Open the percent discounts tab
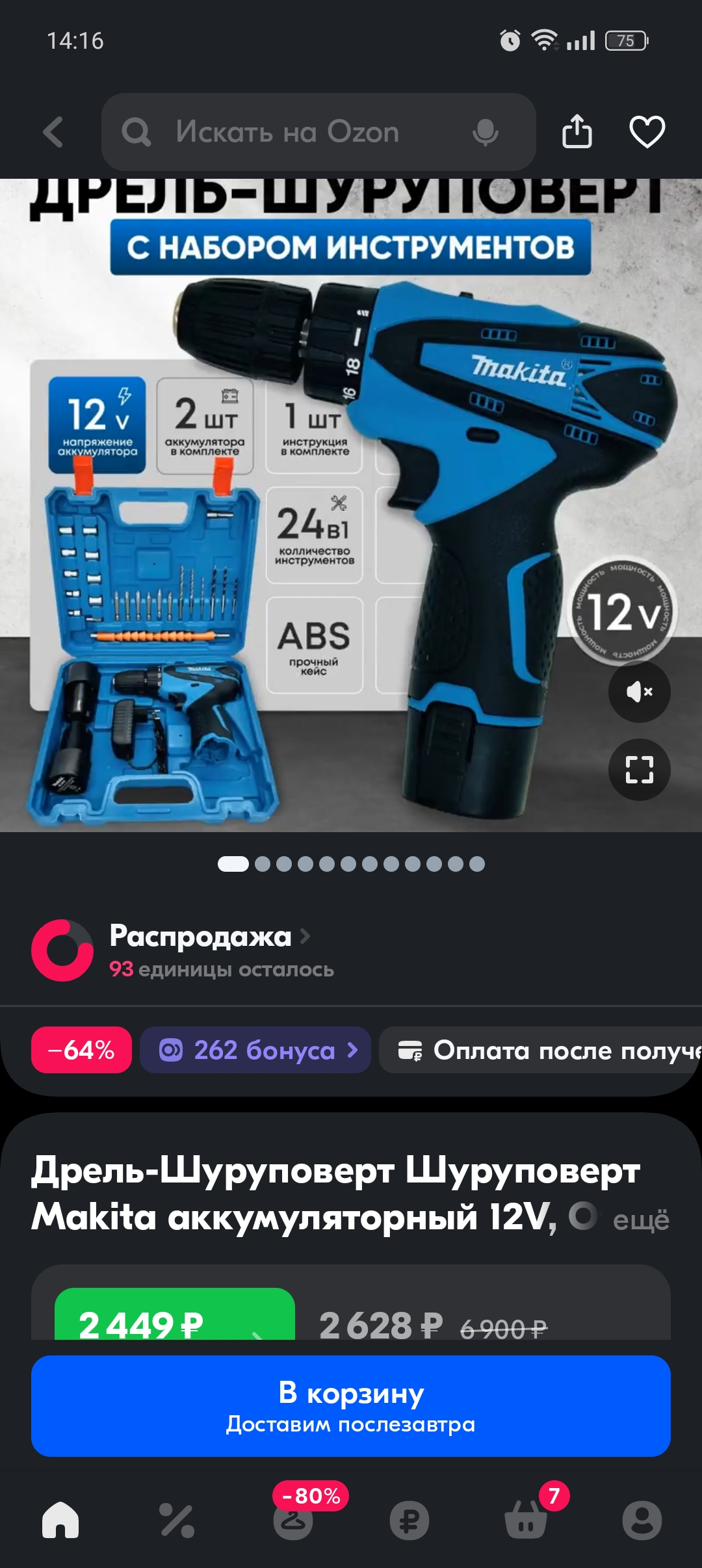This screenshot has width=702, height=1568. (x=177, y=1520)
